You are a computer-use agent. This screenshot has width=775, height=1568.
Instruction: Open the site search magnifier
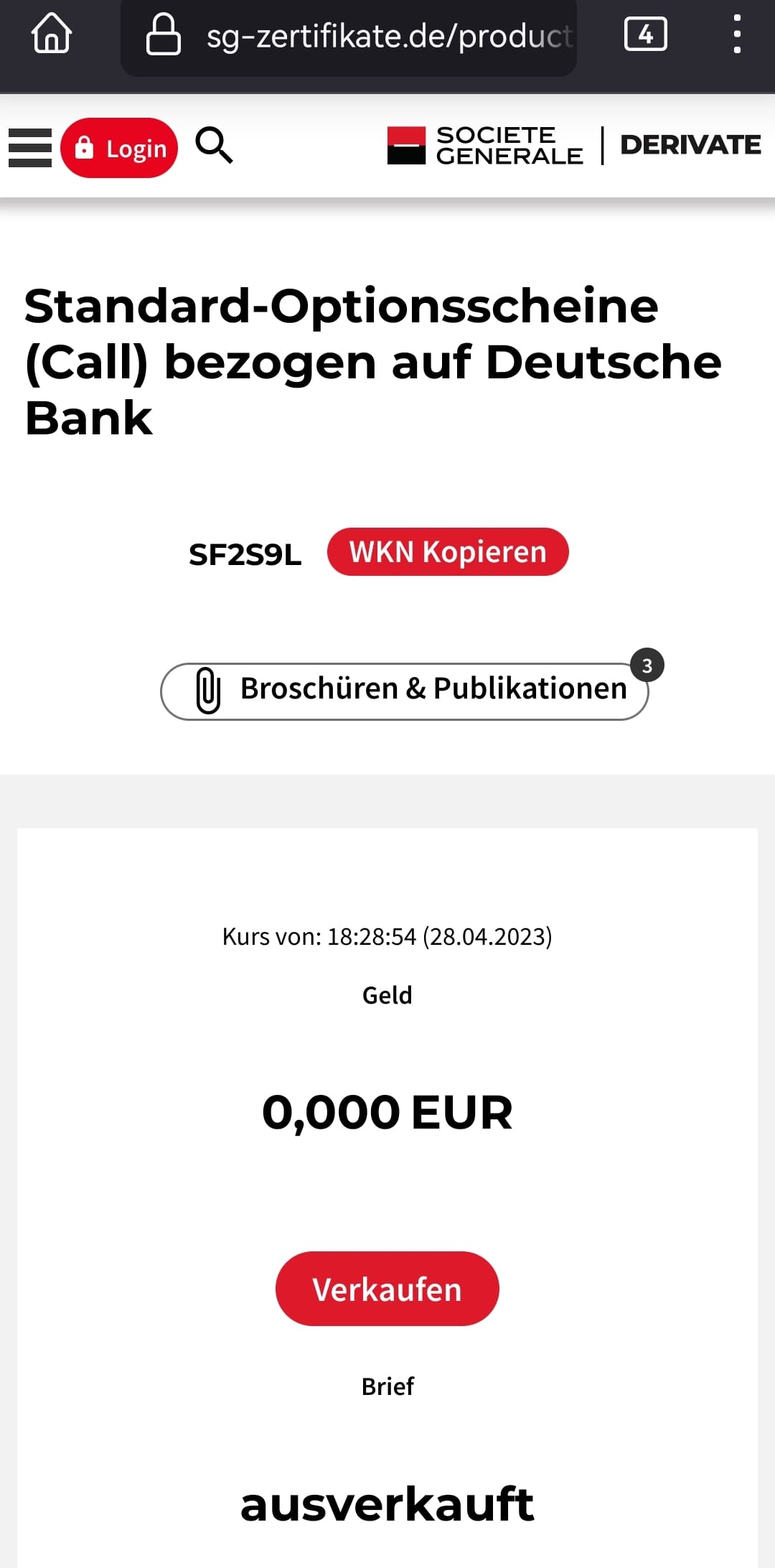point(214,146)
